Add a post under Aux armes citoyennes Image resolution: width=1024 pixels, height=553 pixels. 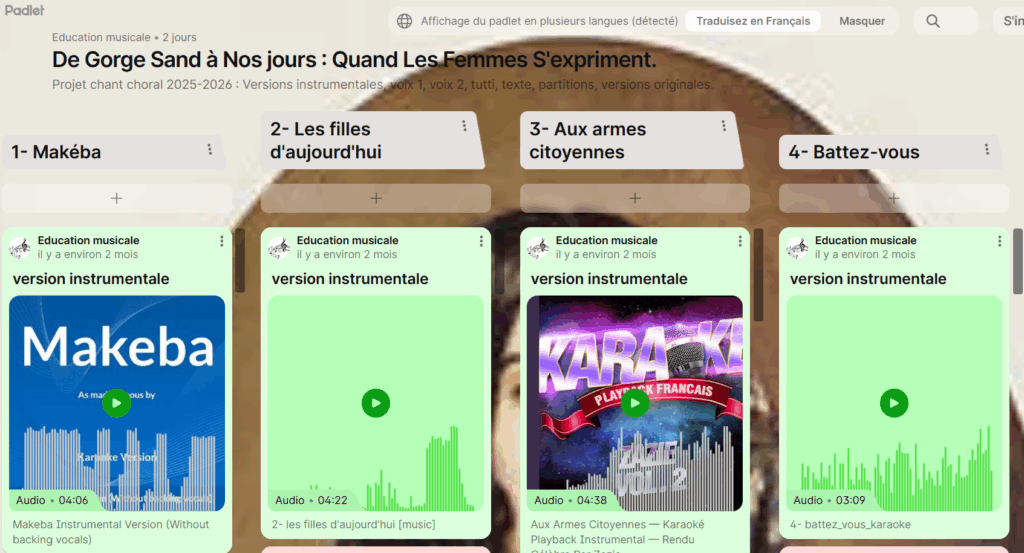coord(634,198)
